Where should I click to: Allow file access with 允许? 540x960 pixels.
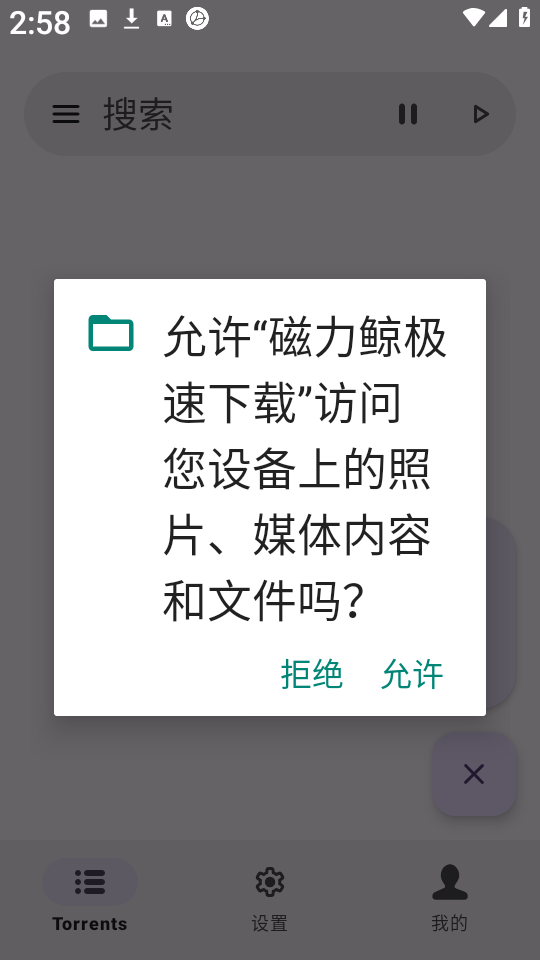click(x=411, y=675)
